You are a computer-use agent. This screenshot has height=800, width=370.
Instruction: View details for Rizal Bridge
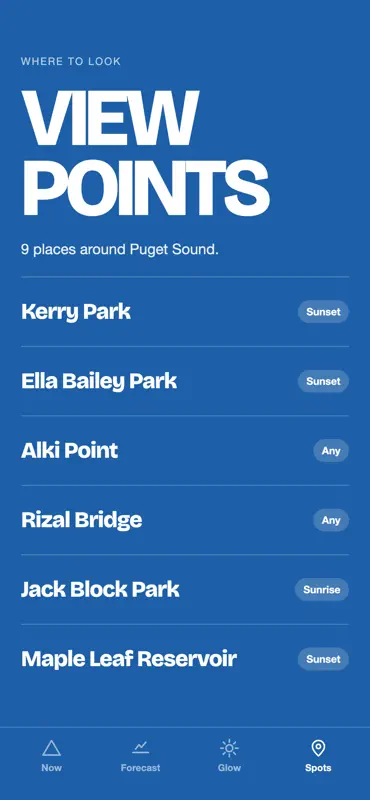[185, 520]
